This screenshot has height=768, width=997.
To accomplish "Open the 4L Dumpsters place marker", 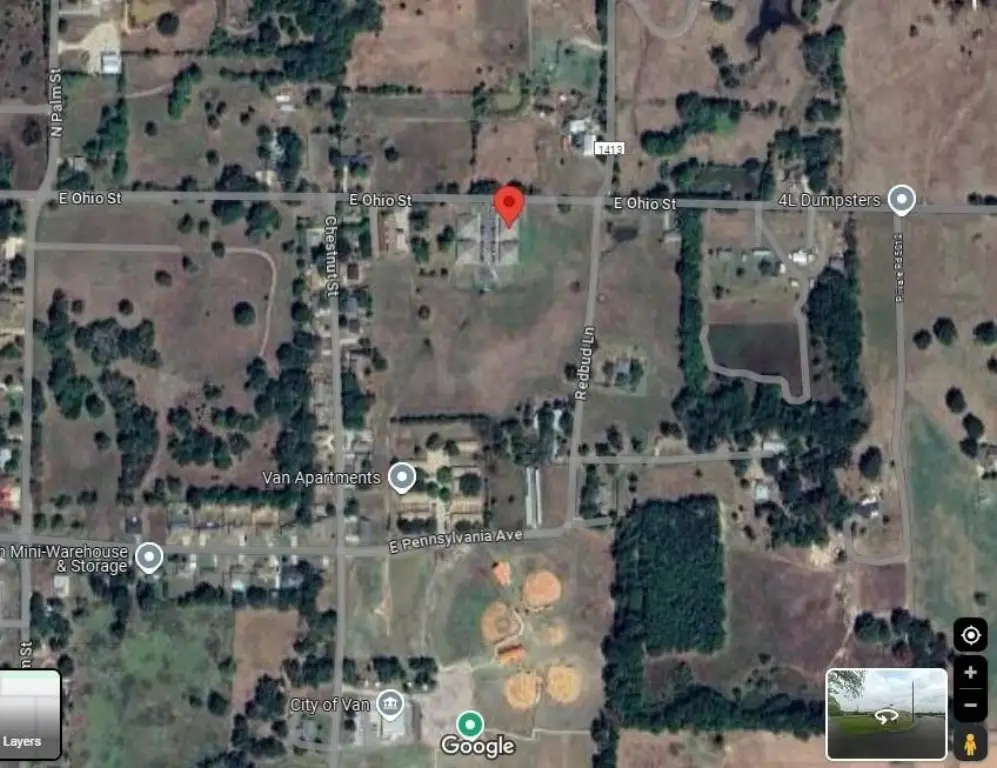I will [902, 199].
